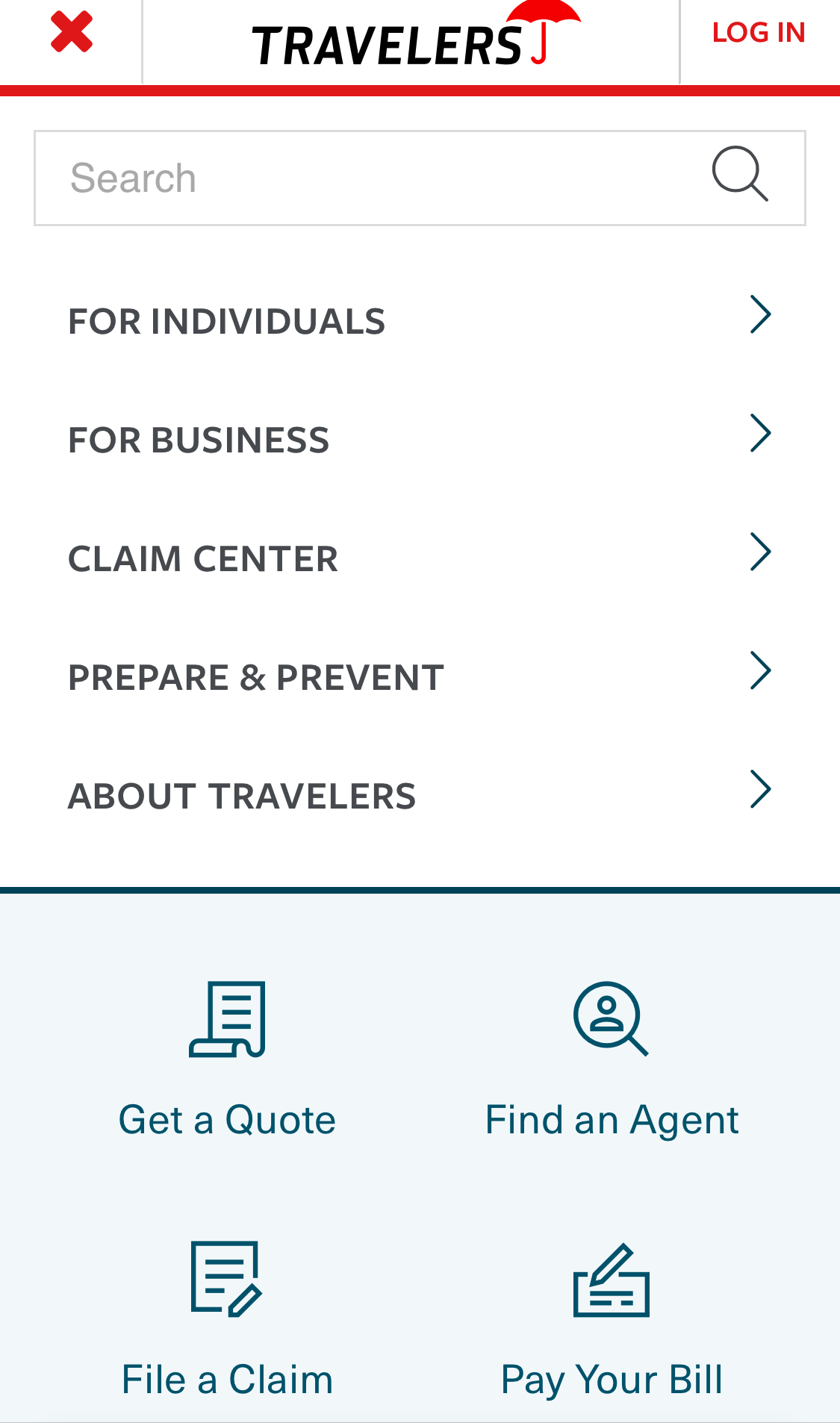Open the CLAIM CENTER chevron

tap(761, 551)
